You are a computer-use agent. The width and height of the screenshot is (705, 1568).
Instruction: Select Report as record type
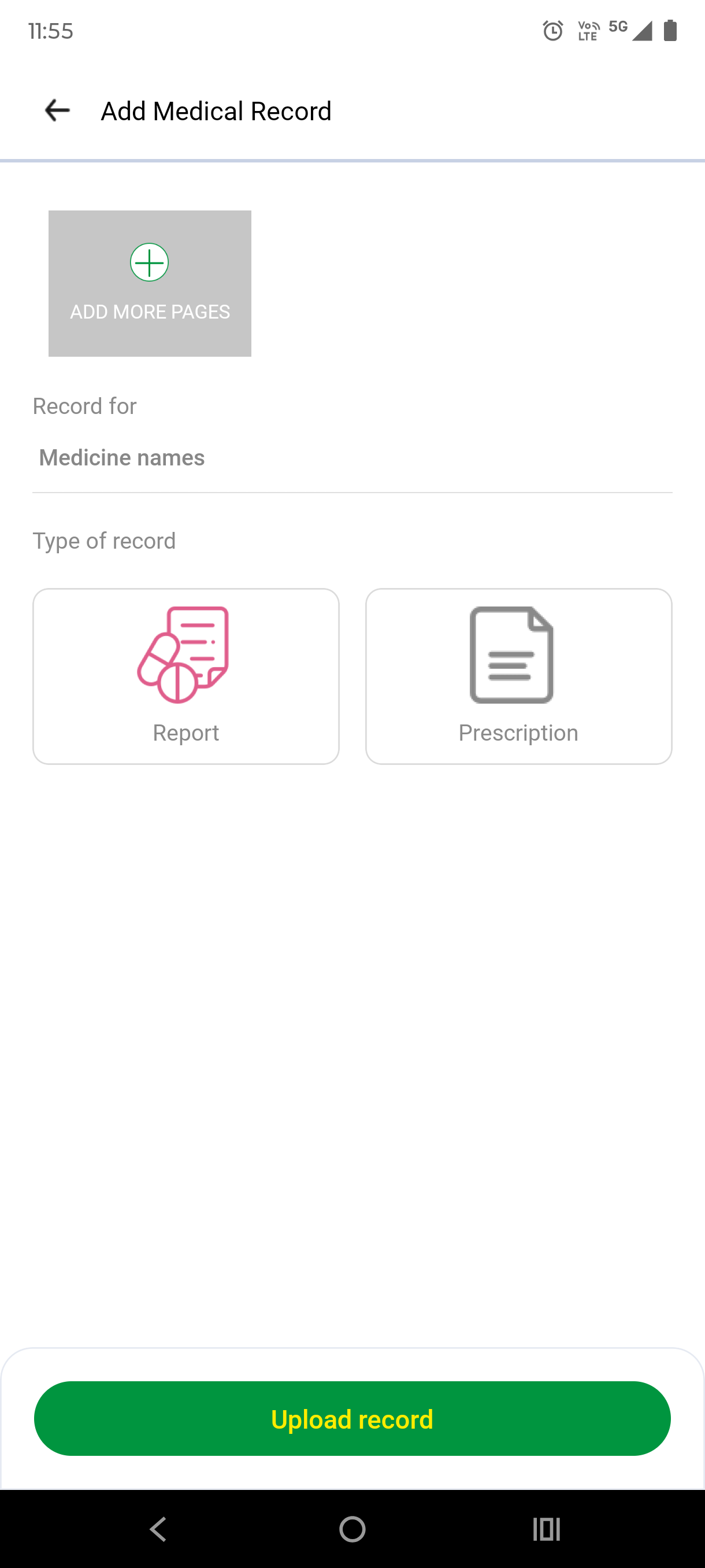click(186, 676)
